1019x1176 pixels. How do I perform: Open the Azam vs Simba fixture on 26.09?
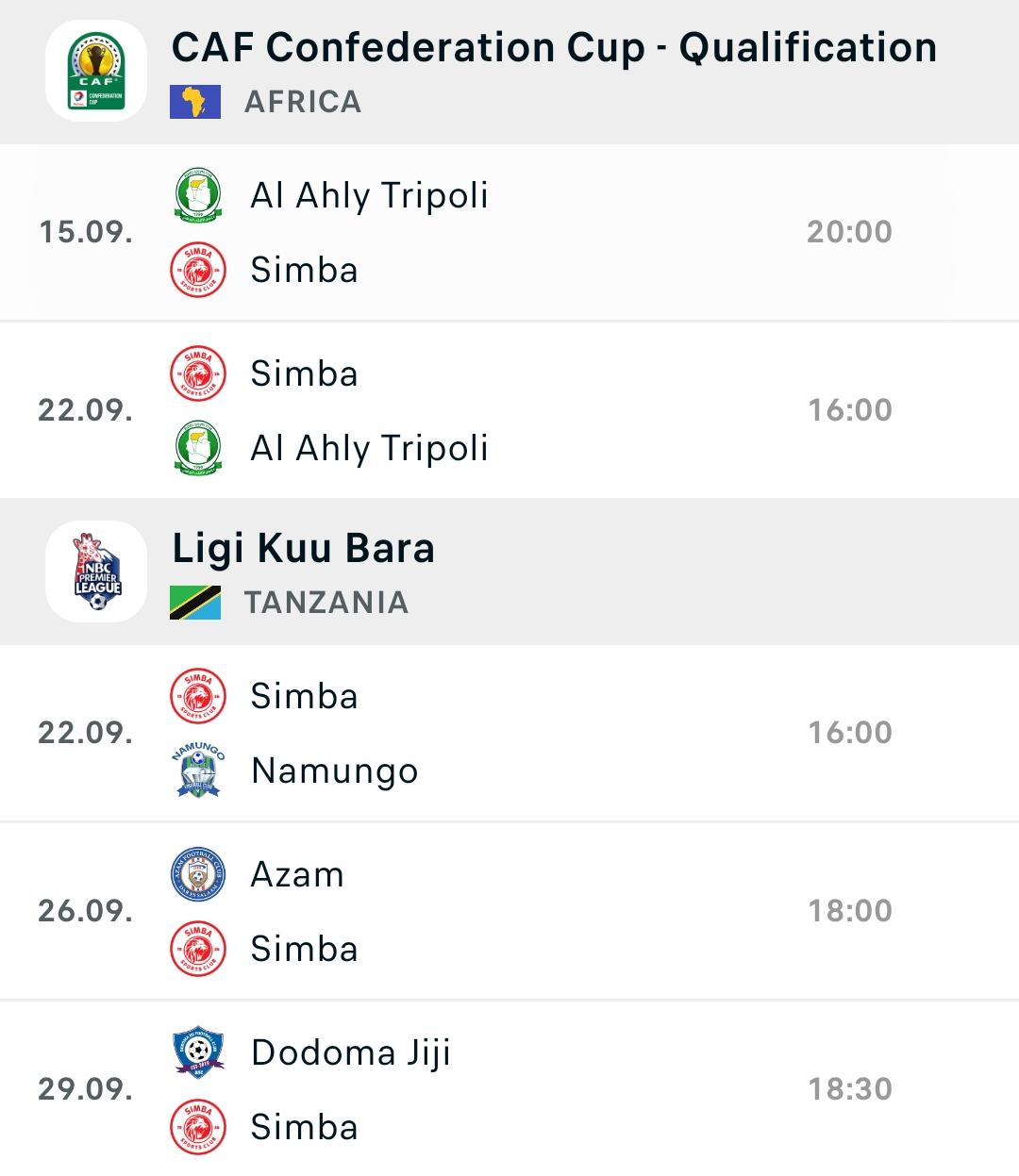tap(509, 911)
